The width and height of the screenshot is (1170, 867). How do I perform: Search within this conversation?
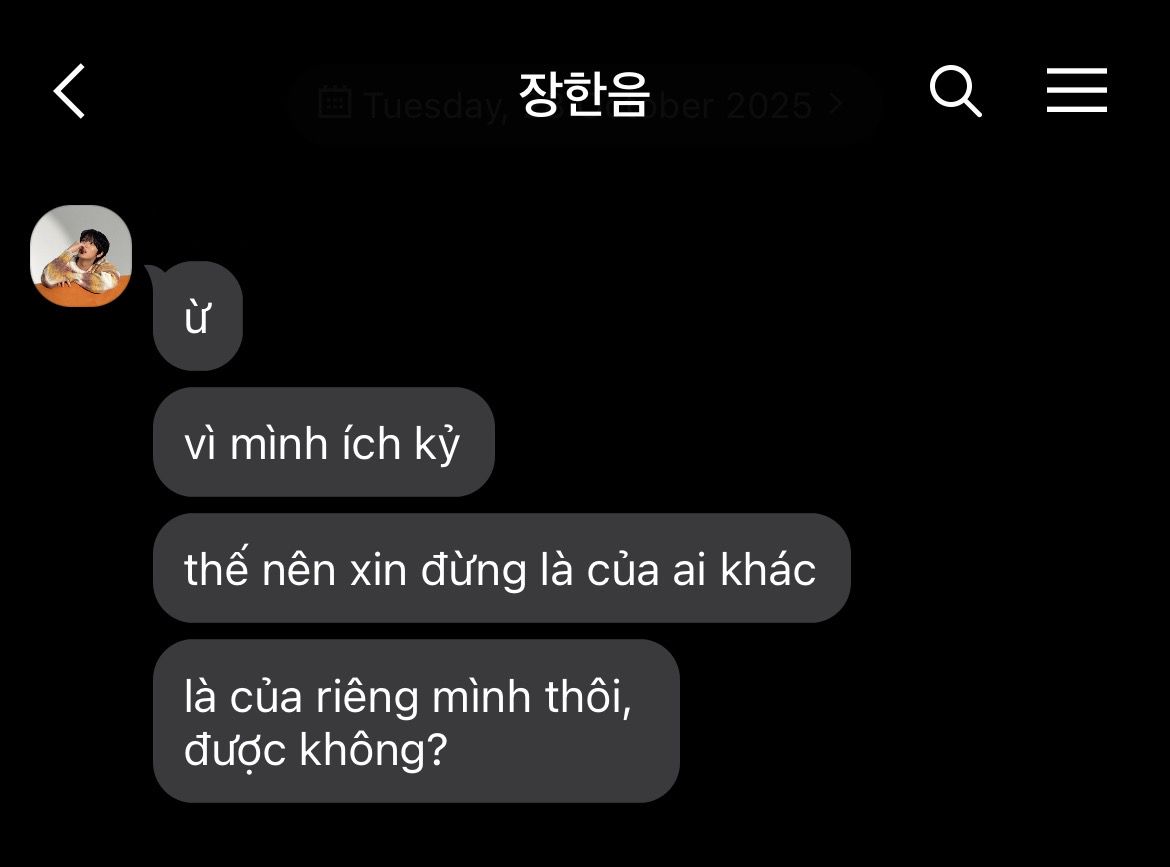coord(955,92)
